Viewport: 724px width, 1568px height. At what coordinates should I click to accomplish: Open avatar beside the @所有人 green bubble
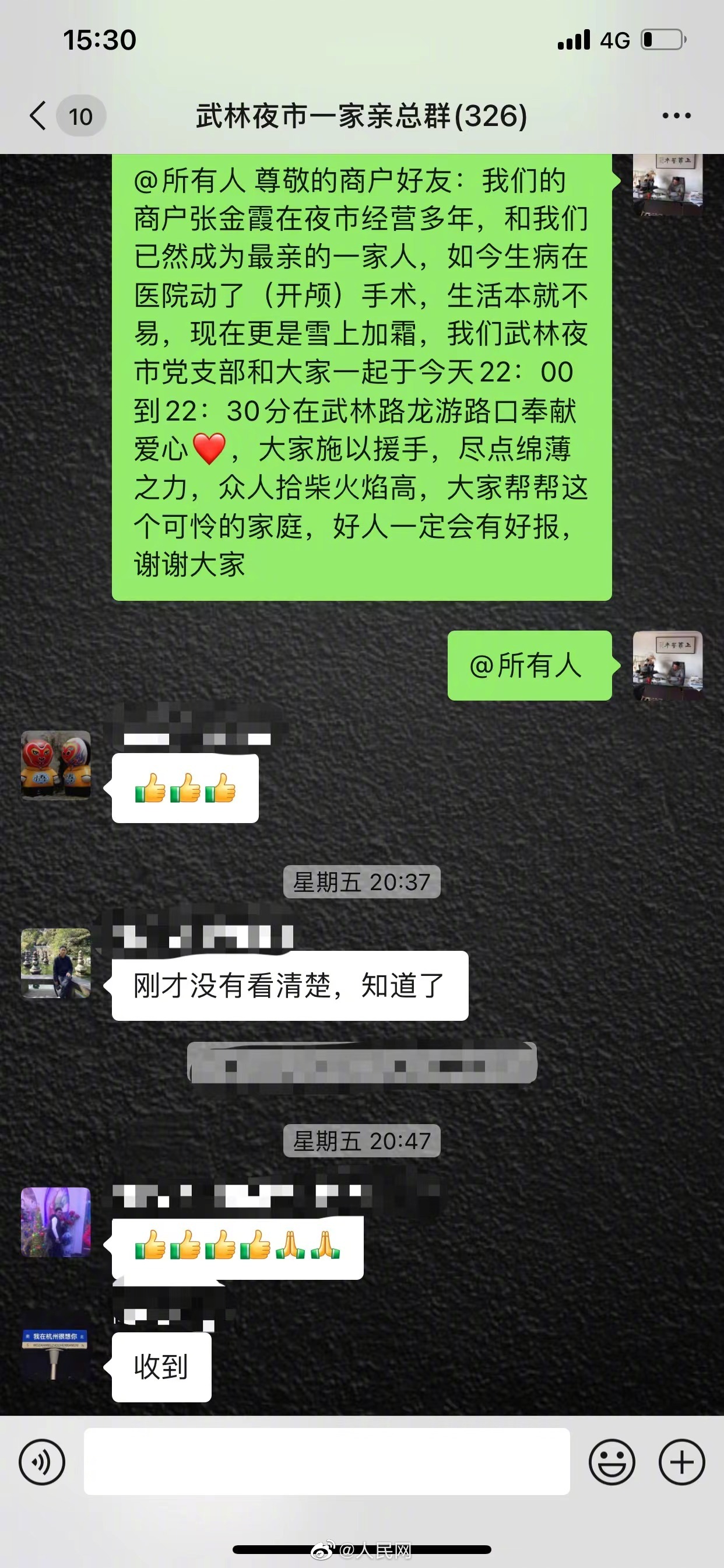click(x=667, y=666)
